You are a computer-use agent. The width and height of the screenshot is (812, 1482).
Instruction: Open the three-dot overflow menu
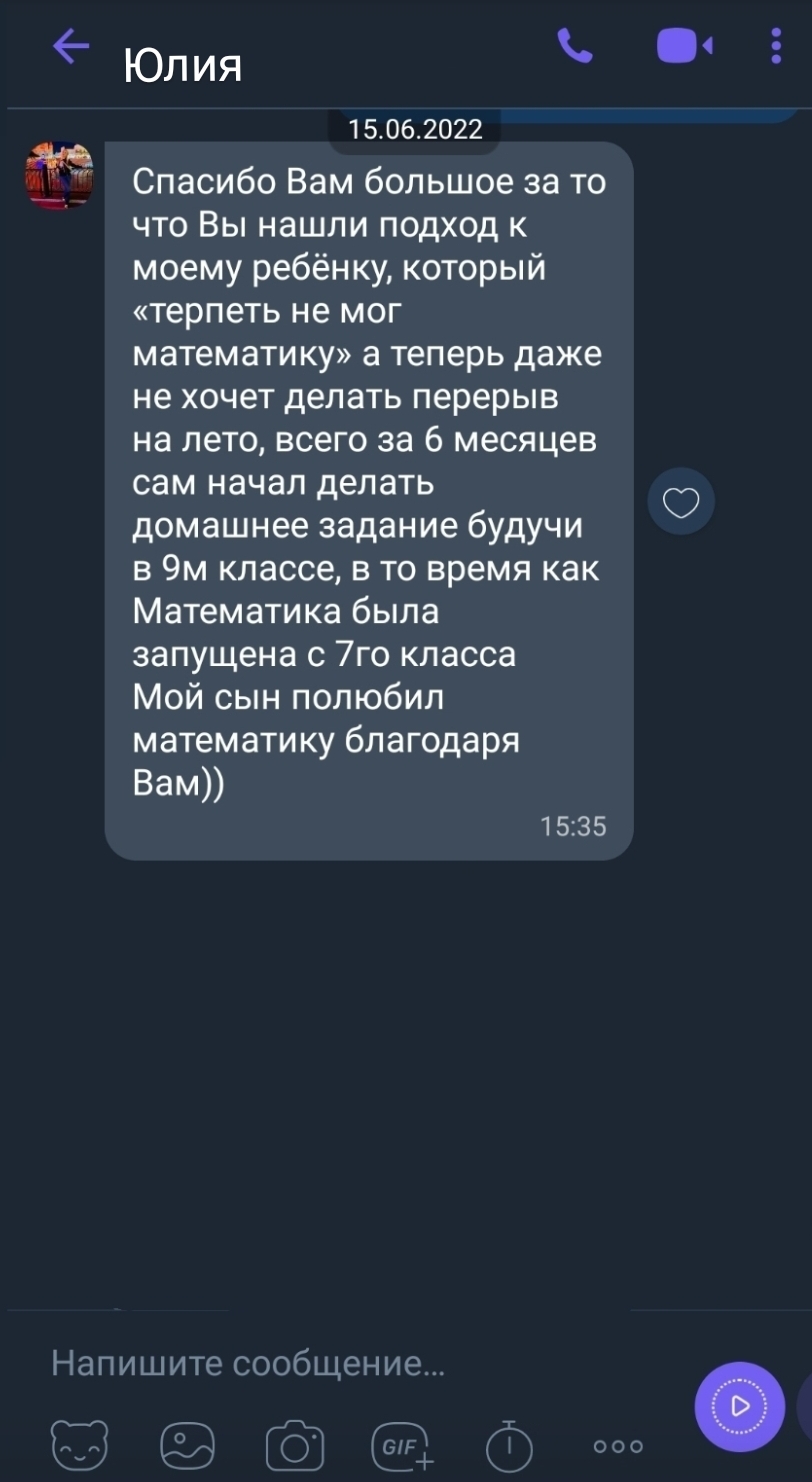[777, 46]
